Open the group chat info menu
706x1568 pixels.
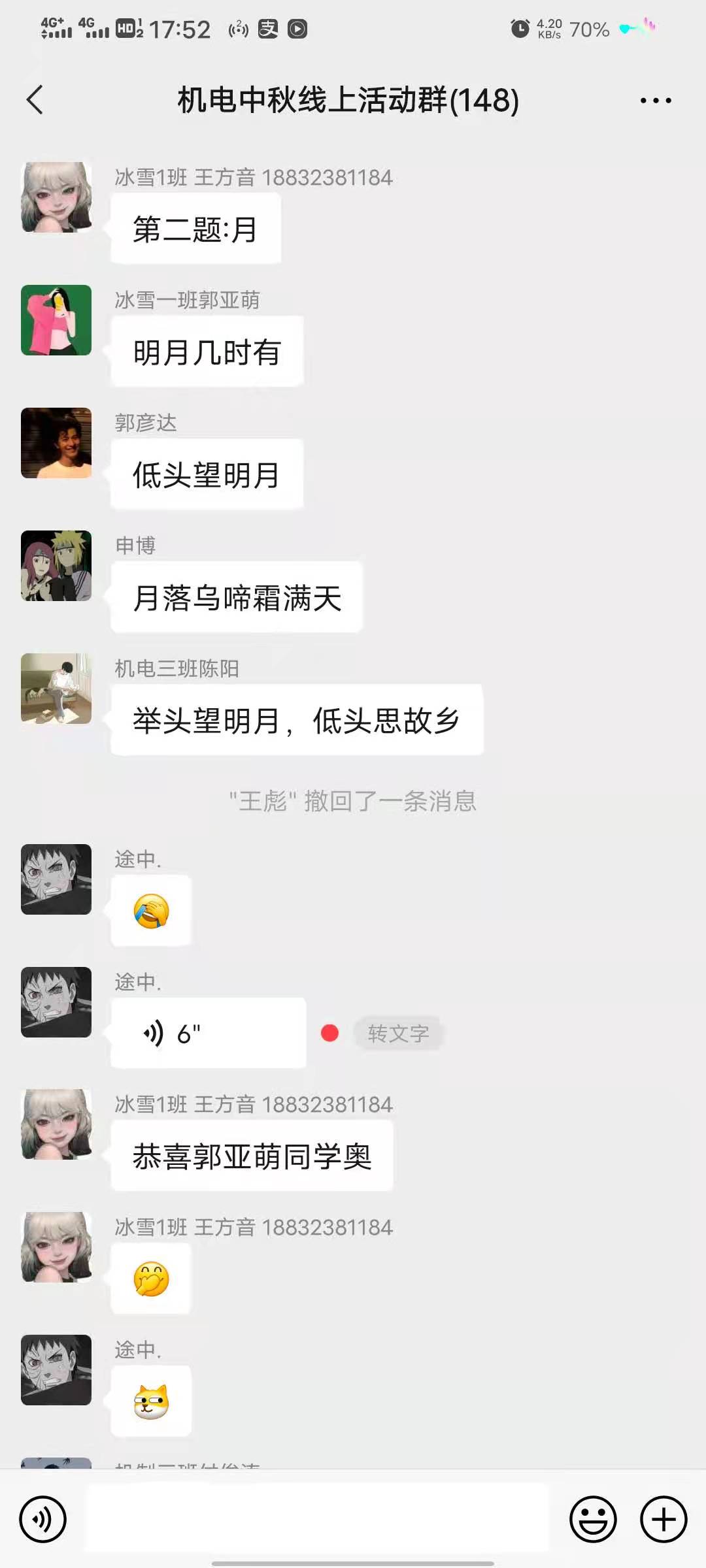tap(656, 100)
